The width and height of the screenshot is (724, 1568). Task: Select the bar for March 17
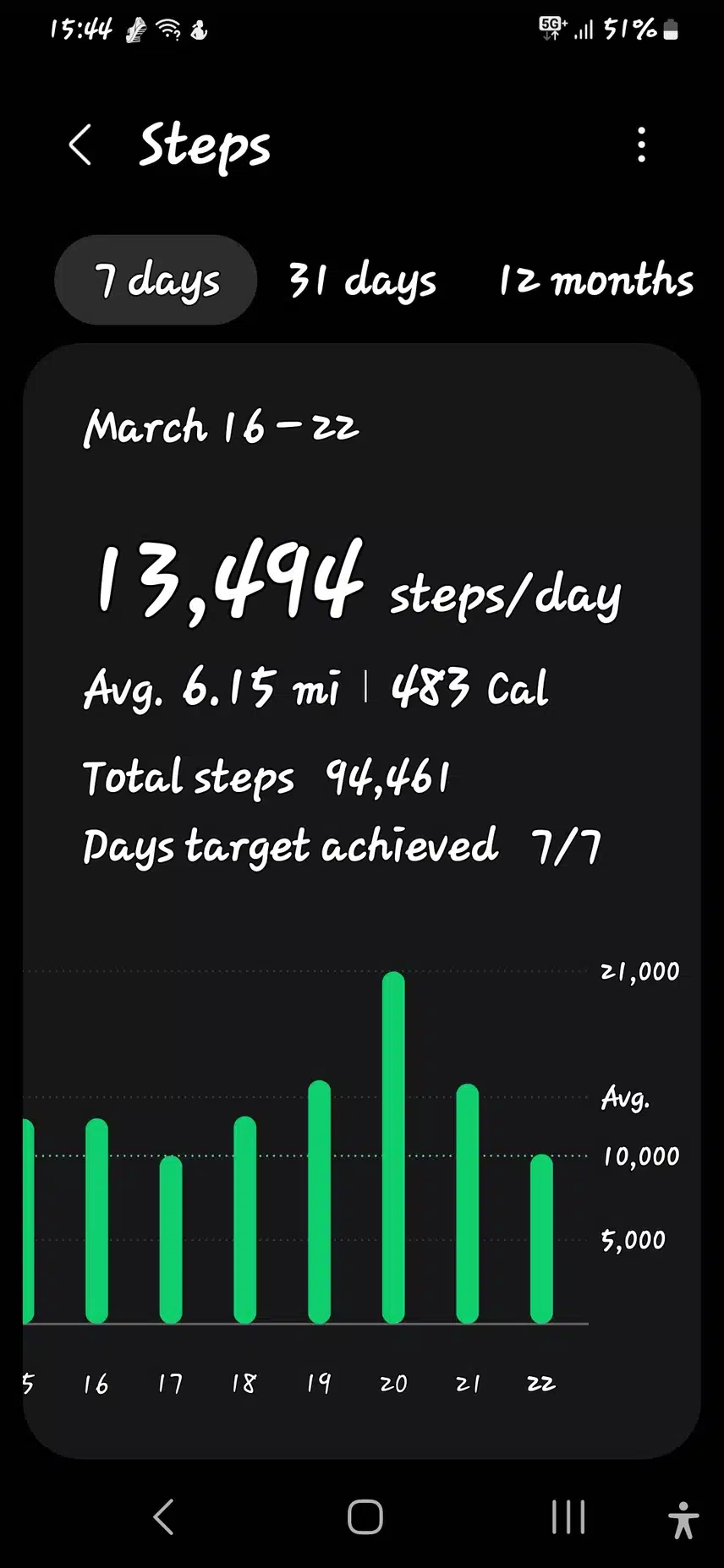pyautogui.click(x=171, y=1239)
